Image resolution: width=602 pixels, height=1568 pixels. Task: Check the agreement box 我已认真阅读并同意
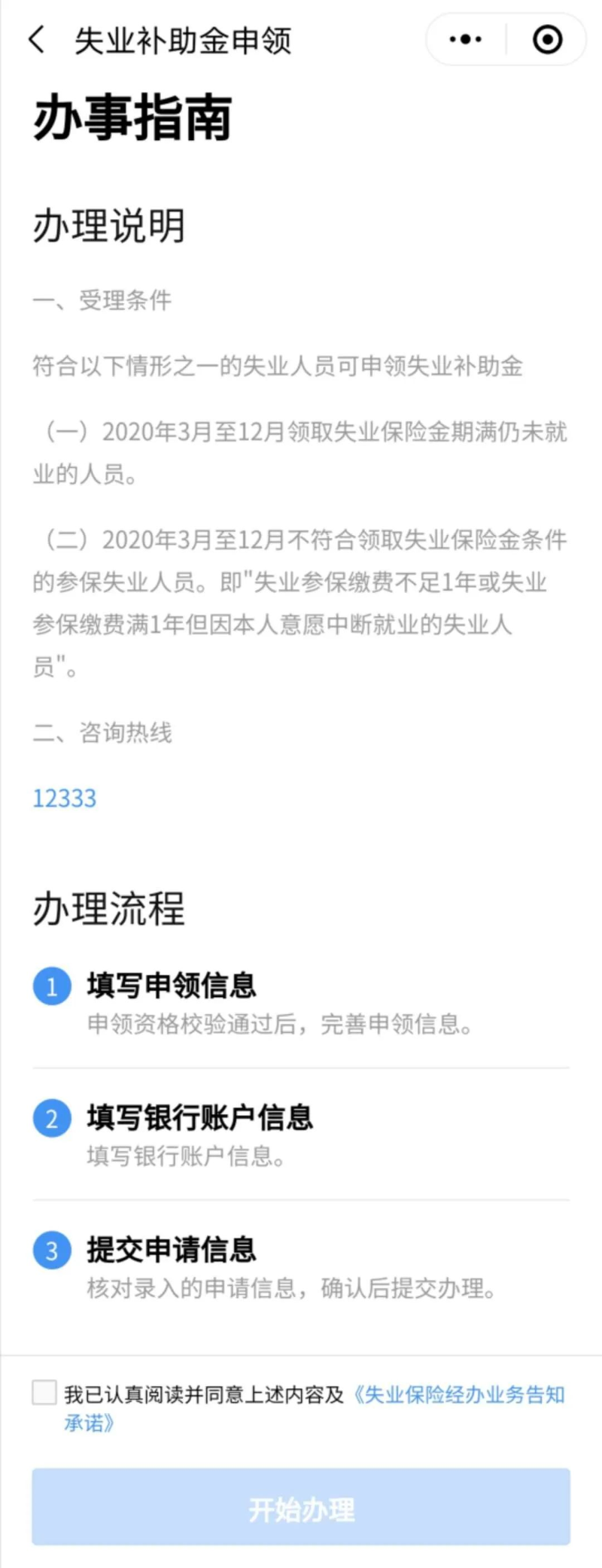click(x=44, y=1392)
